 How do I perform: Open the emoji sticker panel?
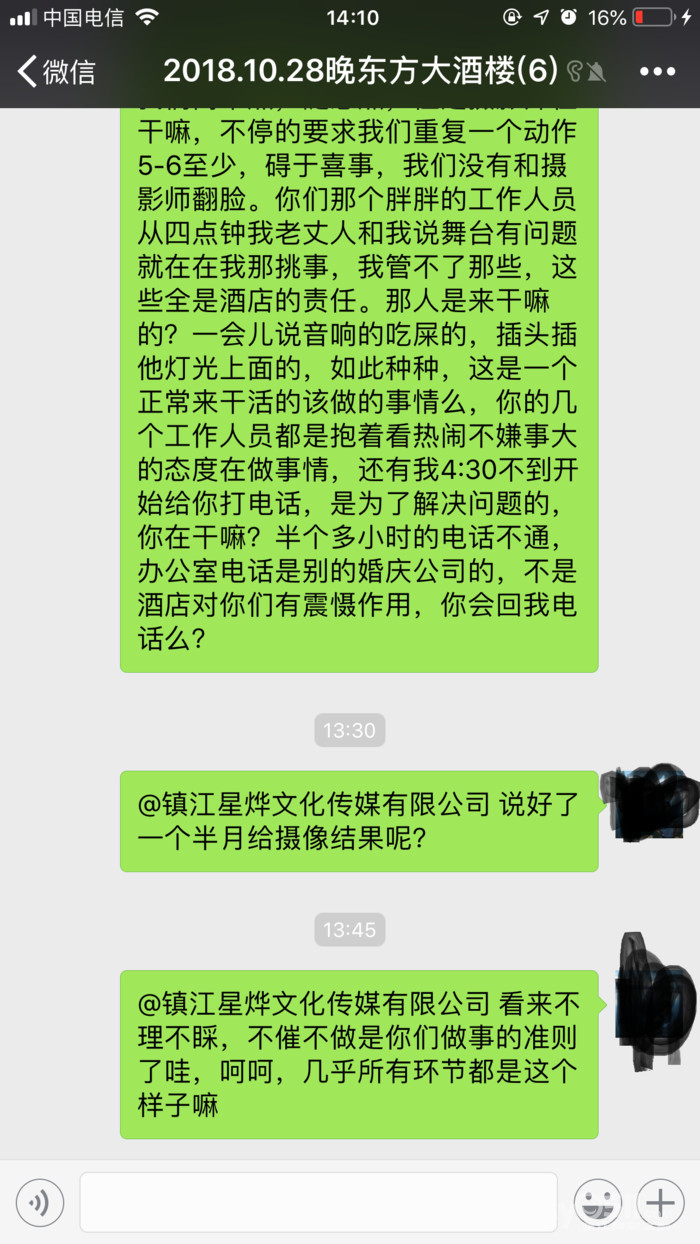[597, 1202]
